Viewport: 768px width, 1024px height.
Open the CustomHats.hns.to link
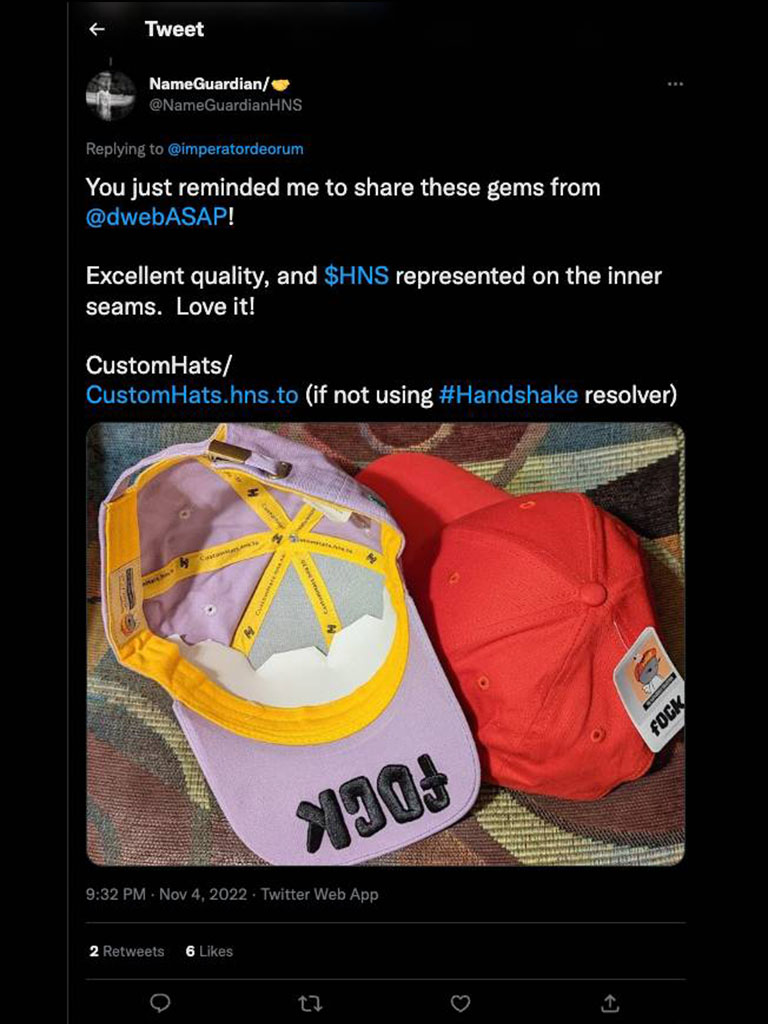(192, 394)
